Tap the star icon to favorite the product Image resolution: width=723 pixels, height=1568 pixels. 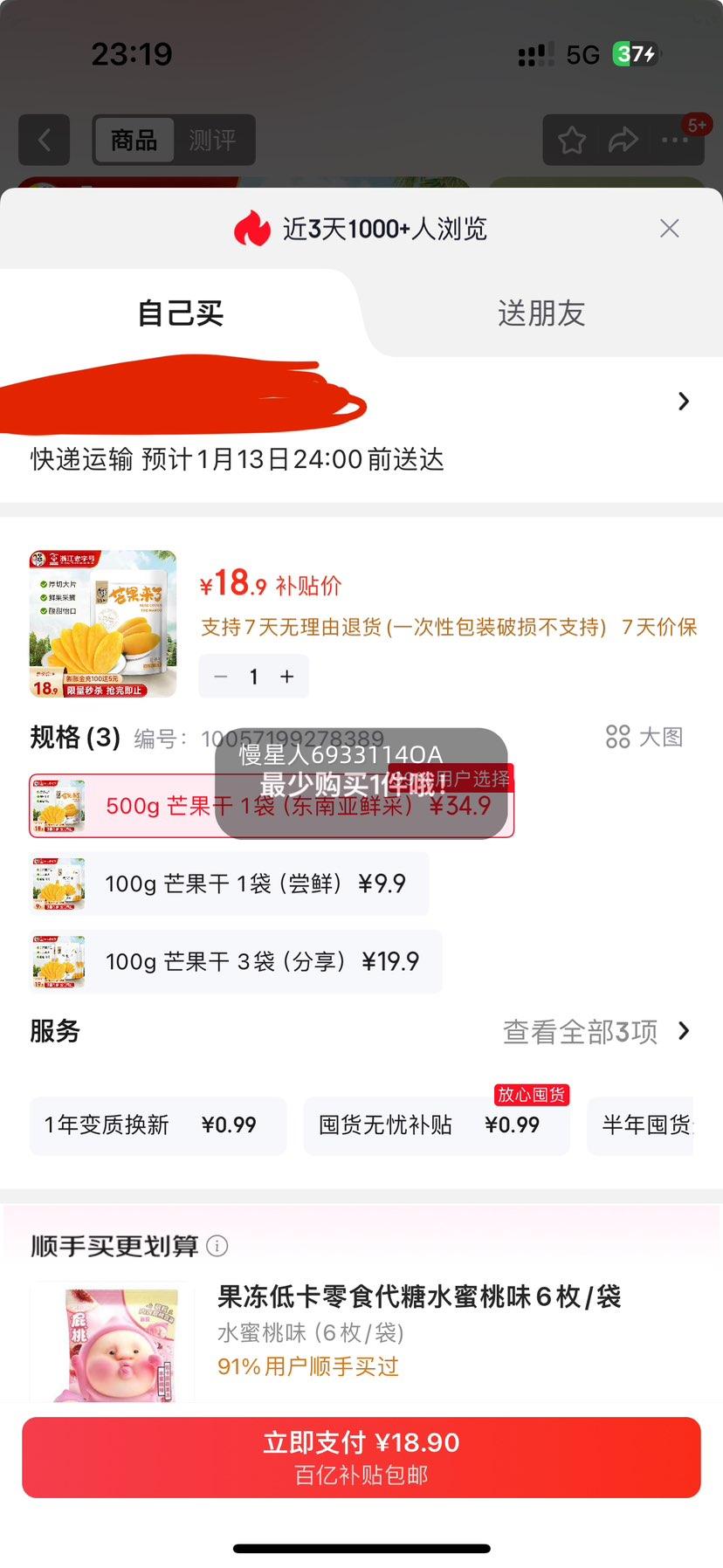[x=572, y=140]
